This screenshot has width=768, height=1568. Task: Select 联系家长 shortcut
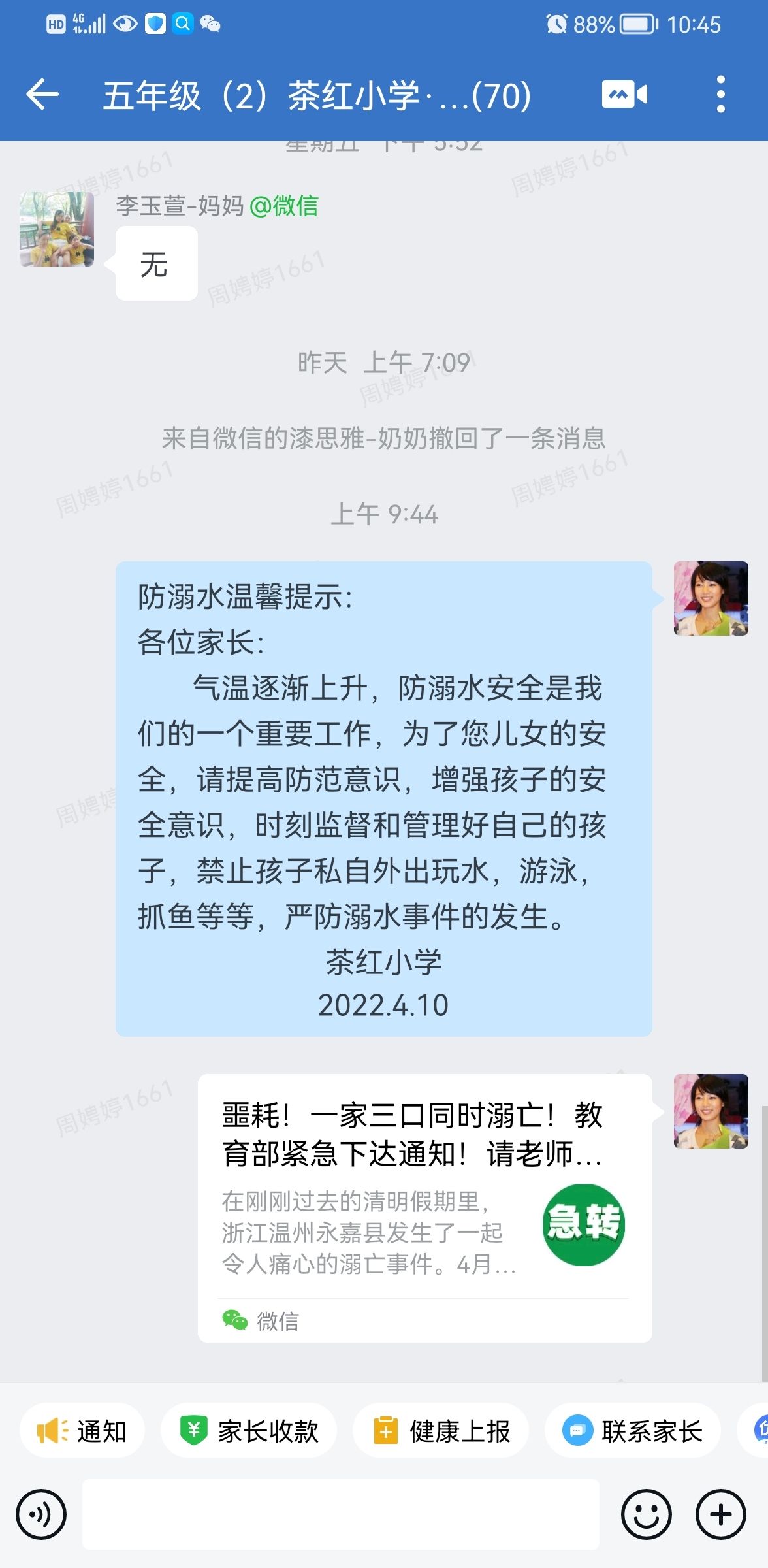click(x=632, y=1431)
